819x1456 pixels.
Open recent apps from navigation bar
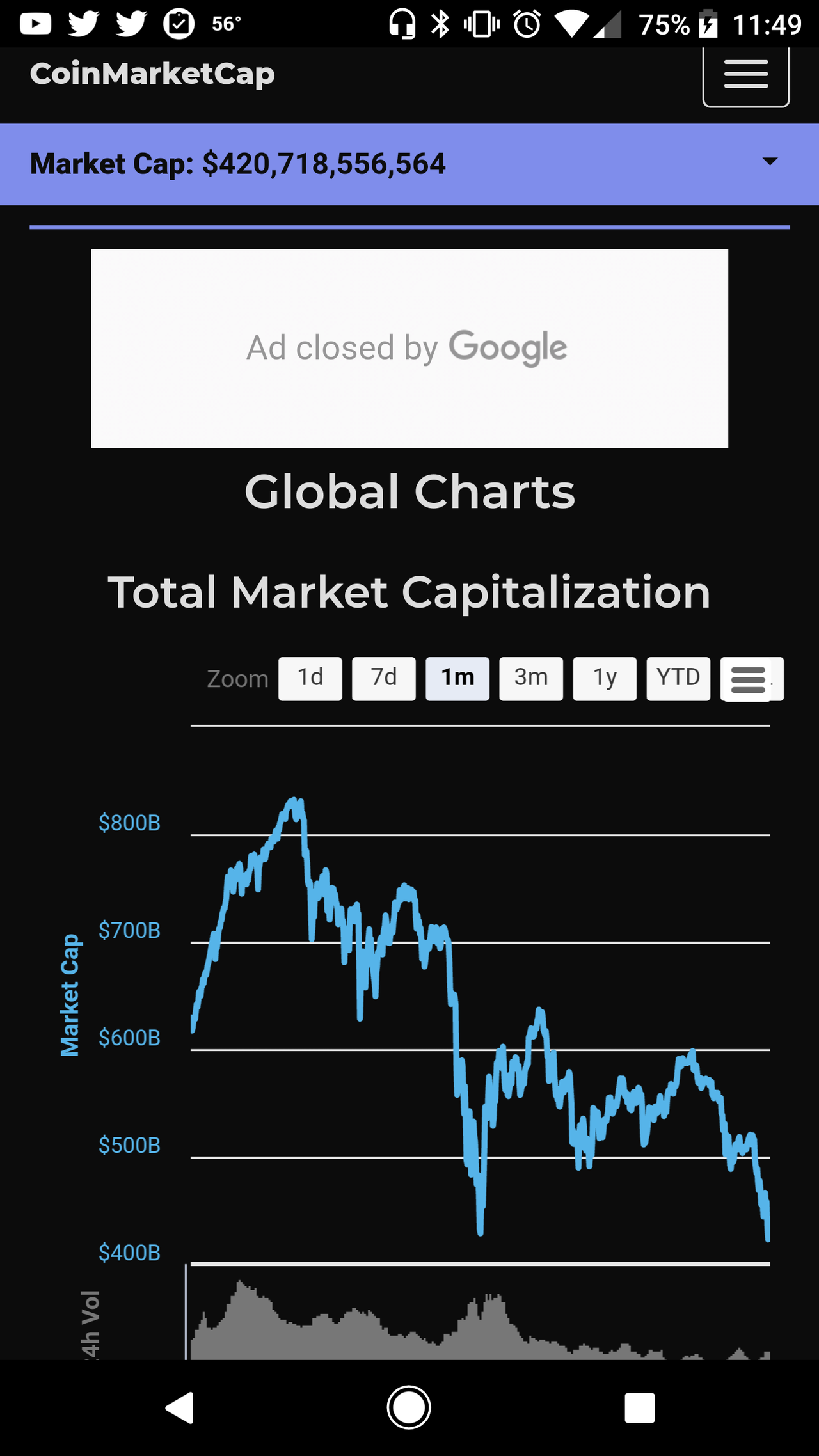click(639, 1407)
